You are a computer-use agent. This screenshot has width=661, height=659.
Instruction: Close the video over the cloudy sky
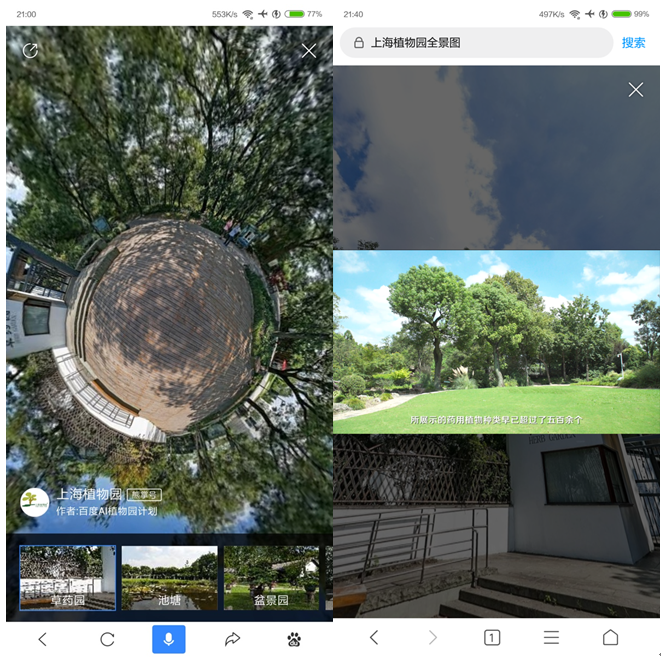pos(636,90)
